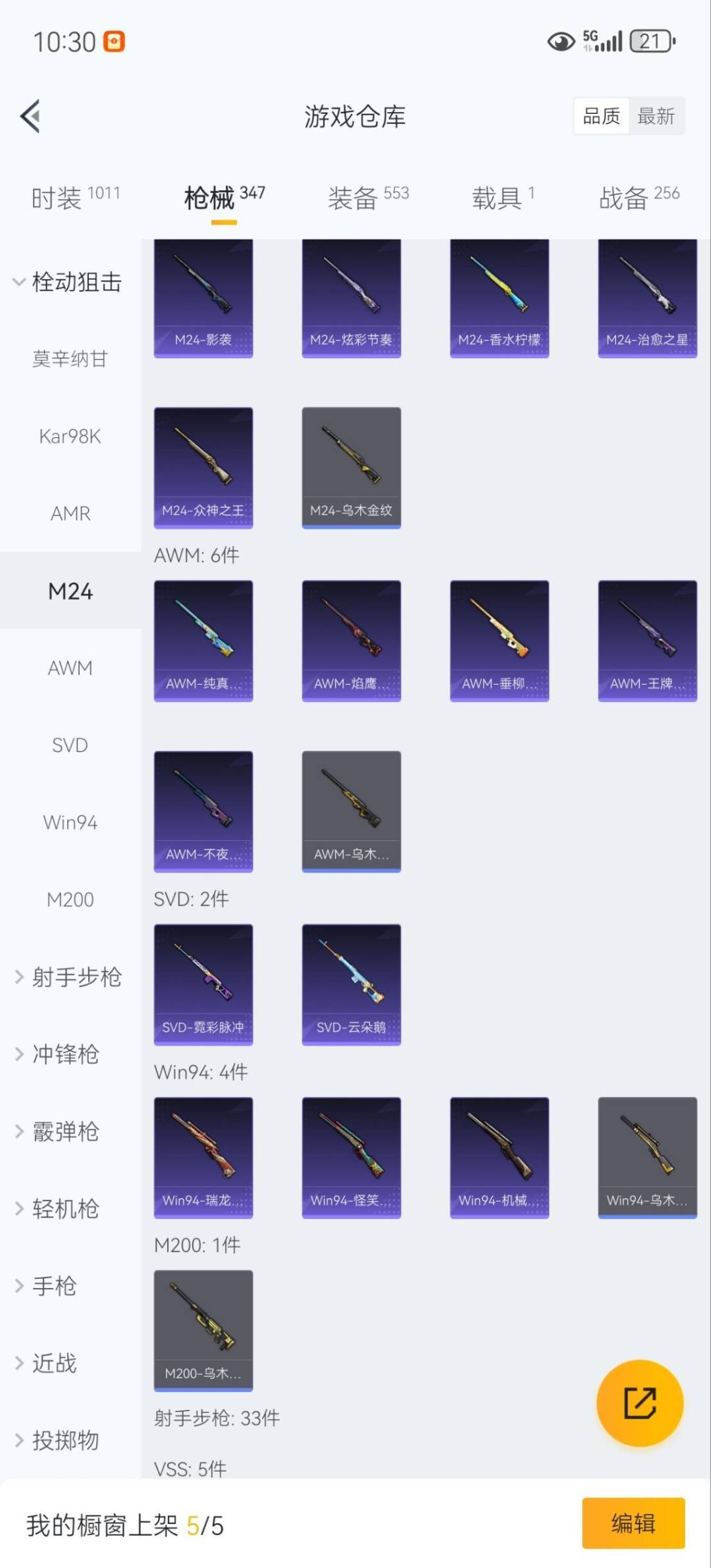Sort inventory by 最新

(x=656, y=116)
